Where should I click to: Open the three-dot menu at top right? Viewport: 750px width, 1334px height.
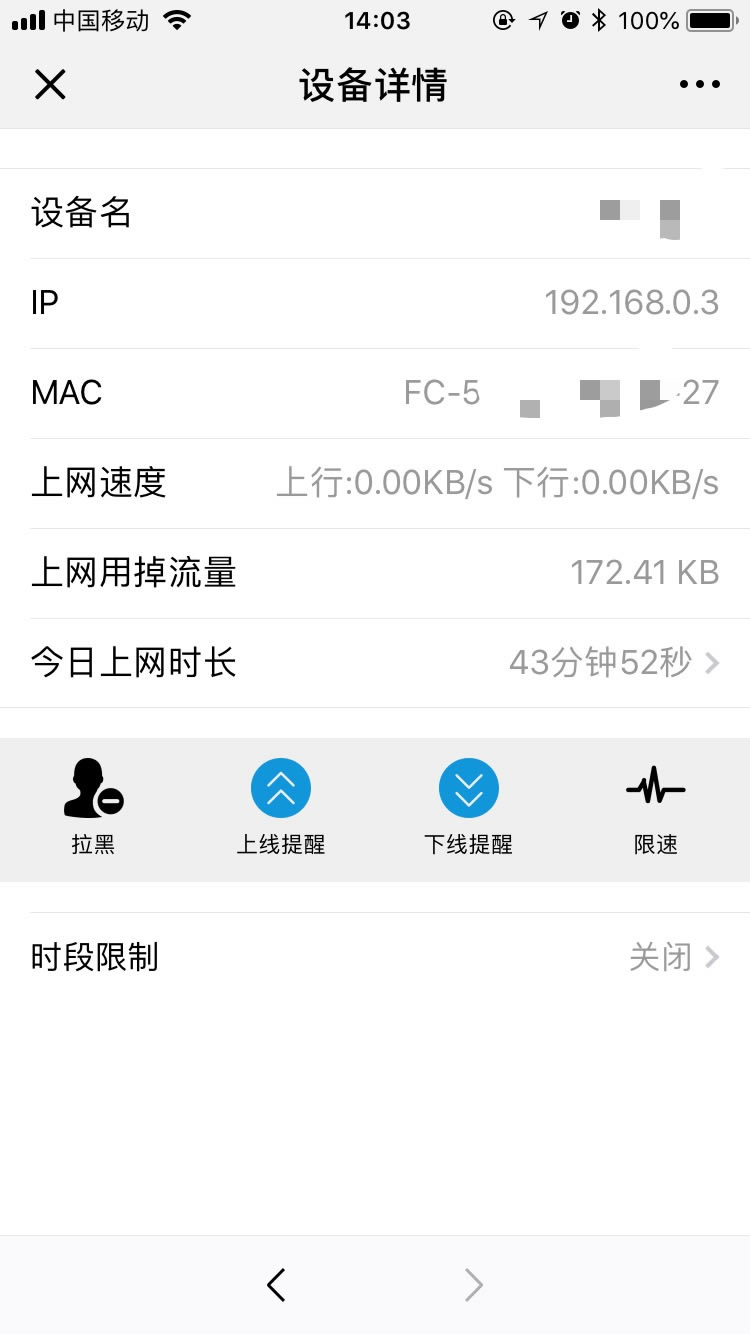click(698, 84)
